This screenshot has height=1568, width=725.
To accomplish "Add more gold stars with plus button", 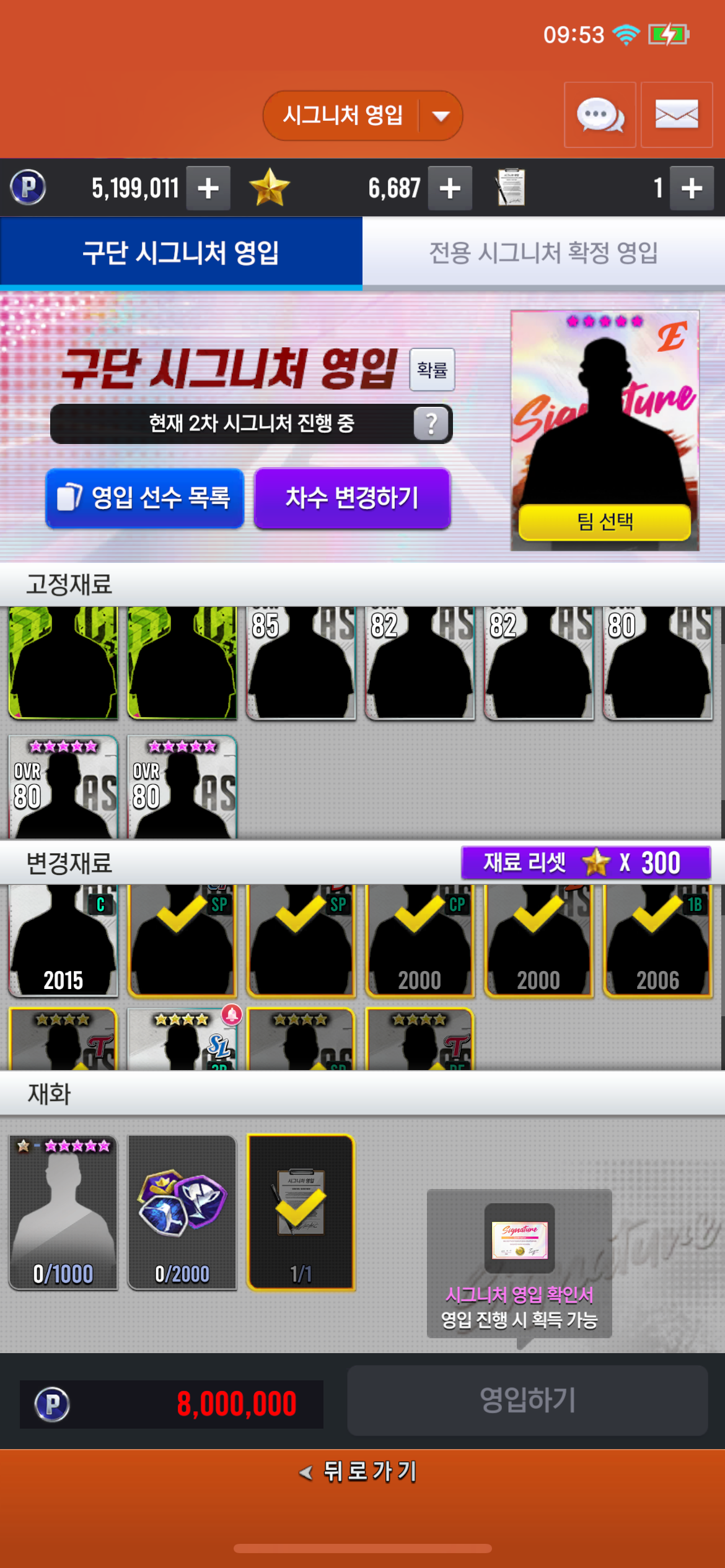I will tap(450, 188).
